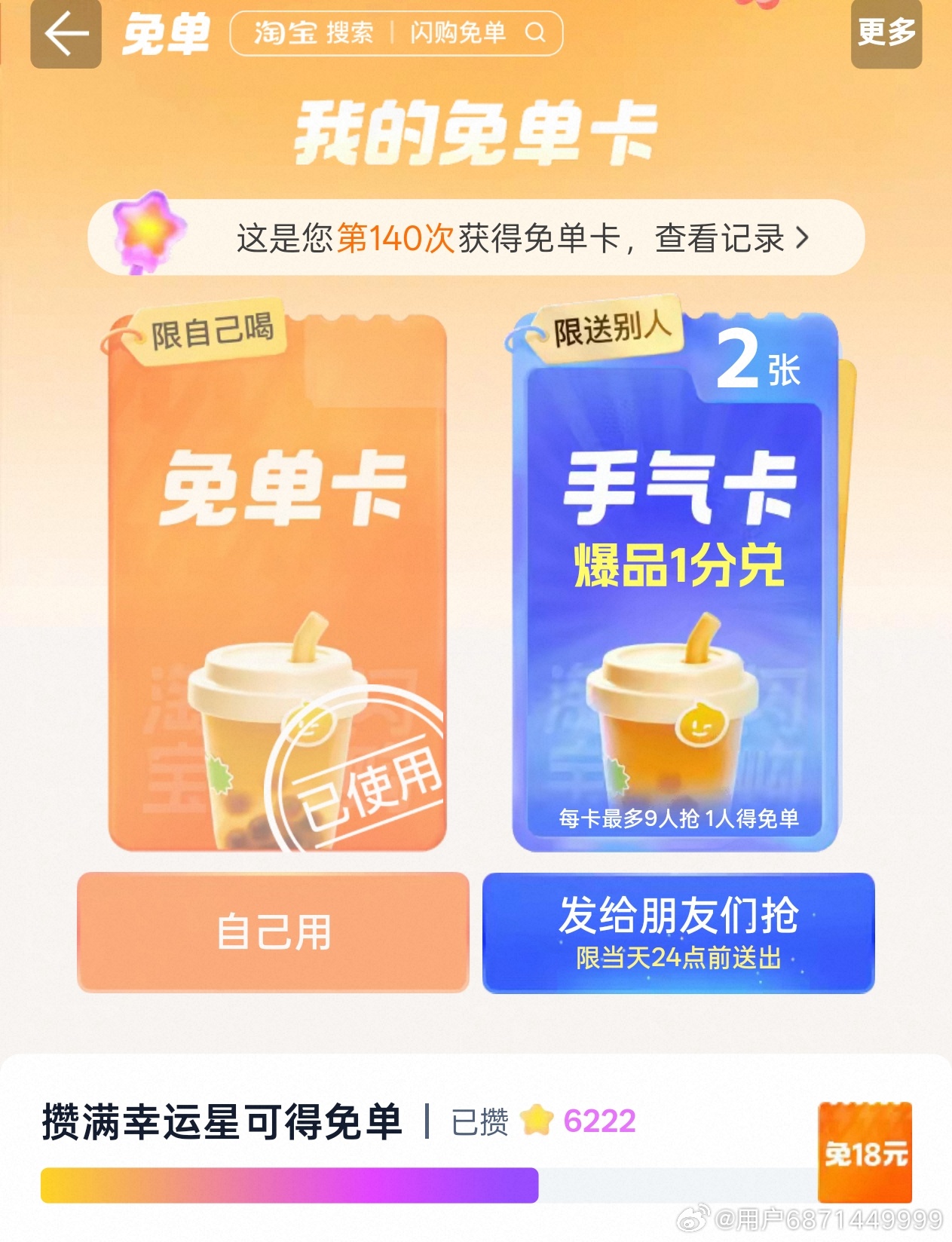Screen dimensions: 952x1242
Task: View free-order card records (查看记录)
Action: tap(730, 239)
